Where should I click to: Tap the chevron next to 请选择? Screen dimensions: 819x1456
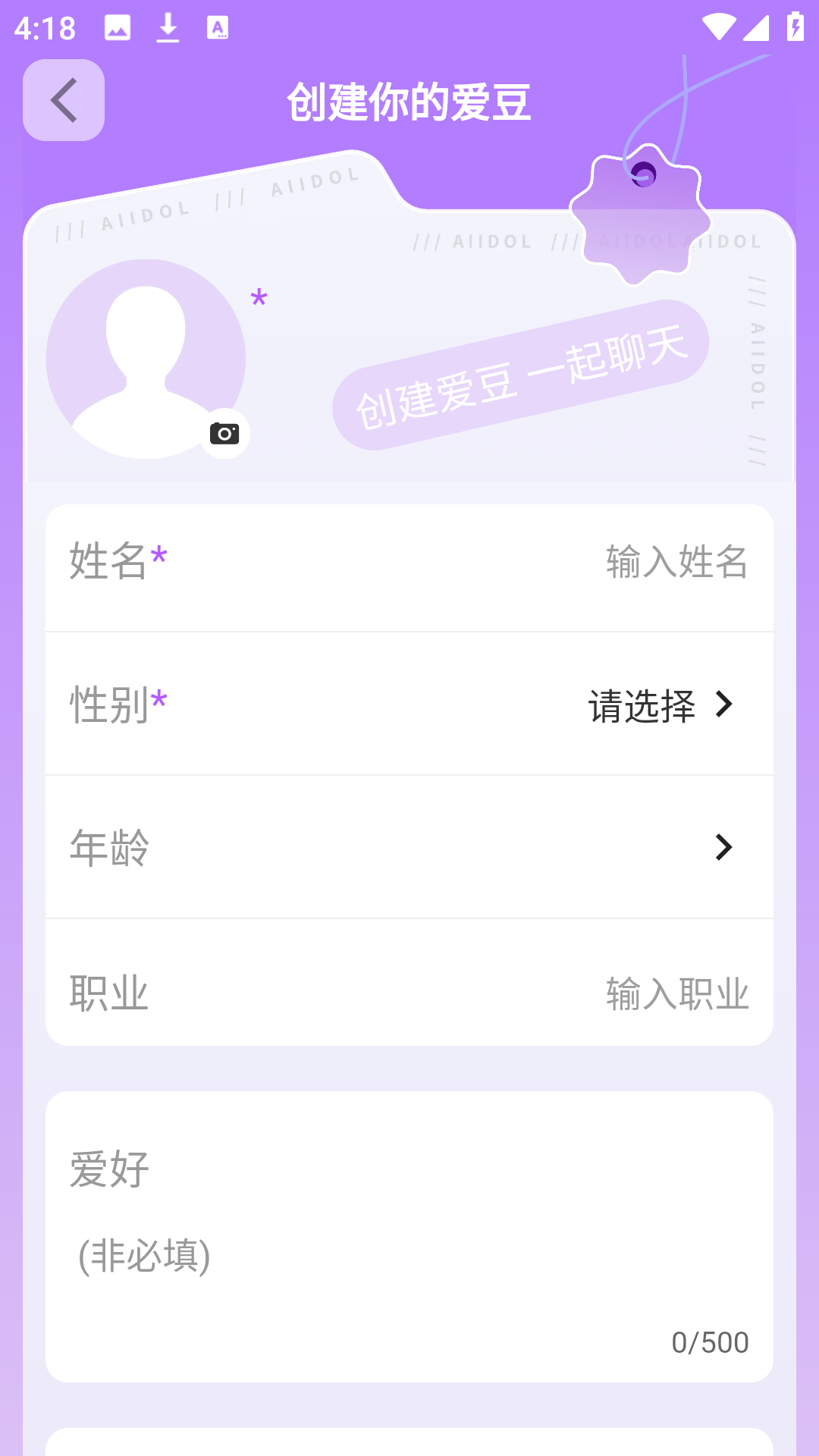pyautogui.click(x=726, y=706)
